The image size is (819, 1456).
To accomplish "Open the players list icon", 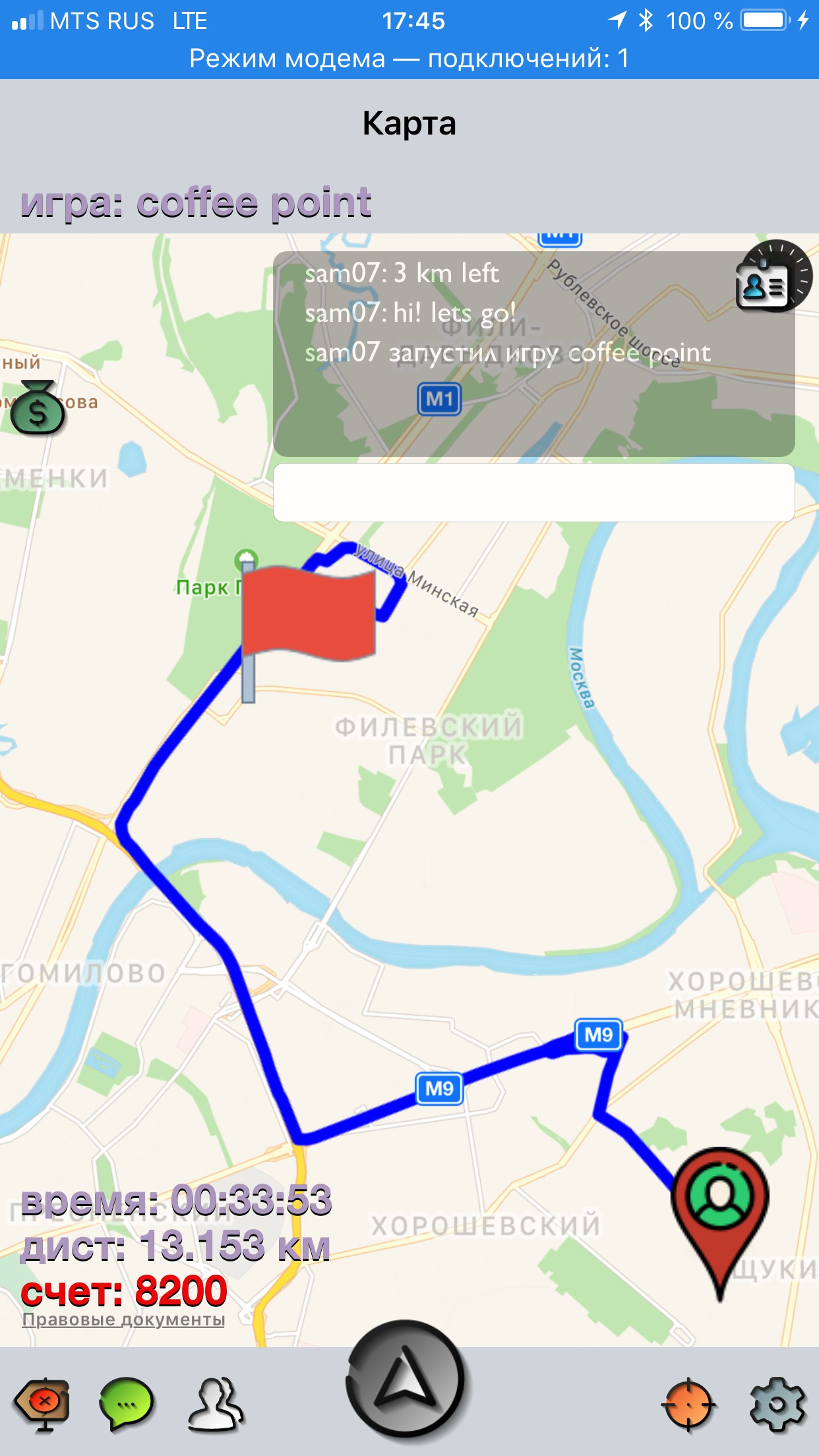I will 215,1403.
